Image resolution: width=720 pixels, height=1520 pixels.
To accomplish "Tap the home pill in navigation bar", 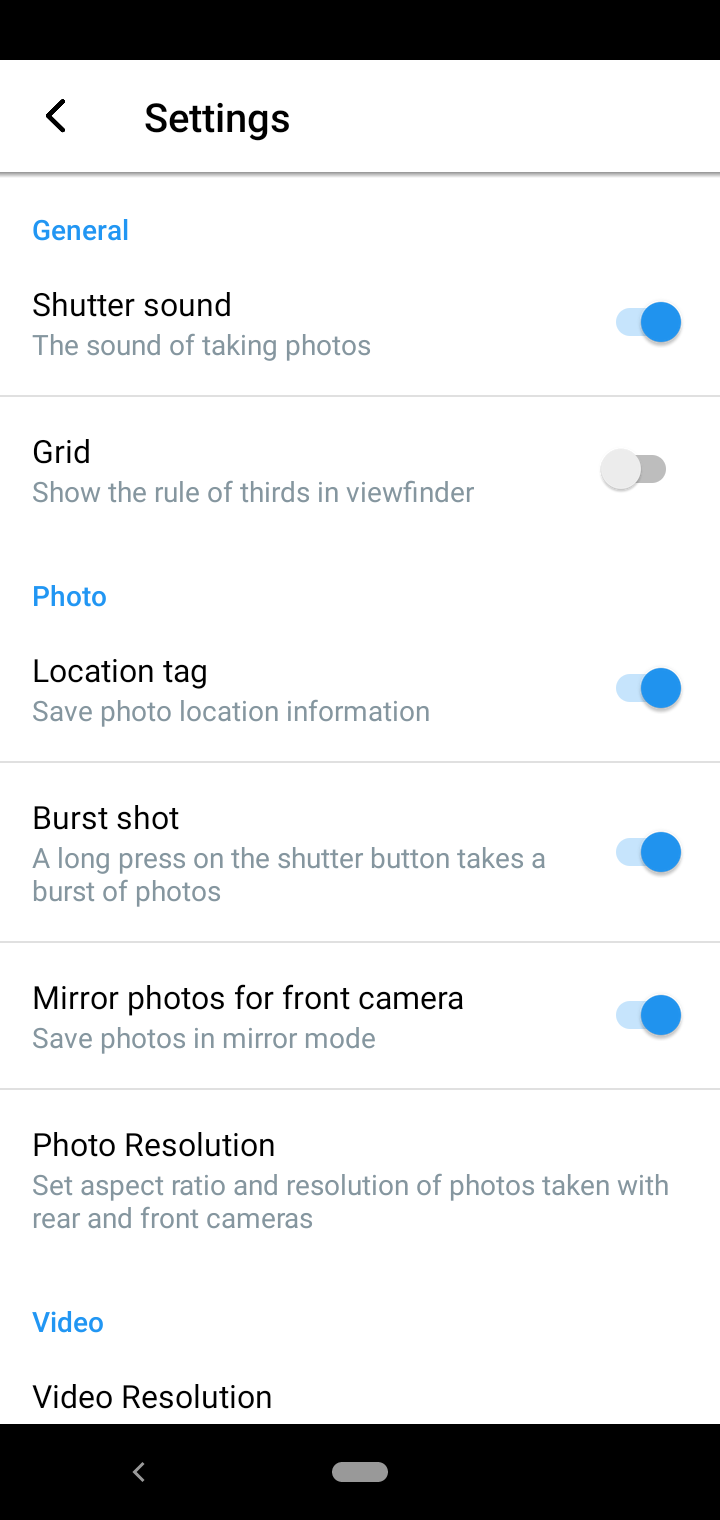I will pos(360,1472).
